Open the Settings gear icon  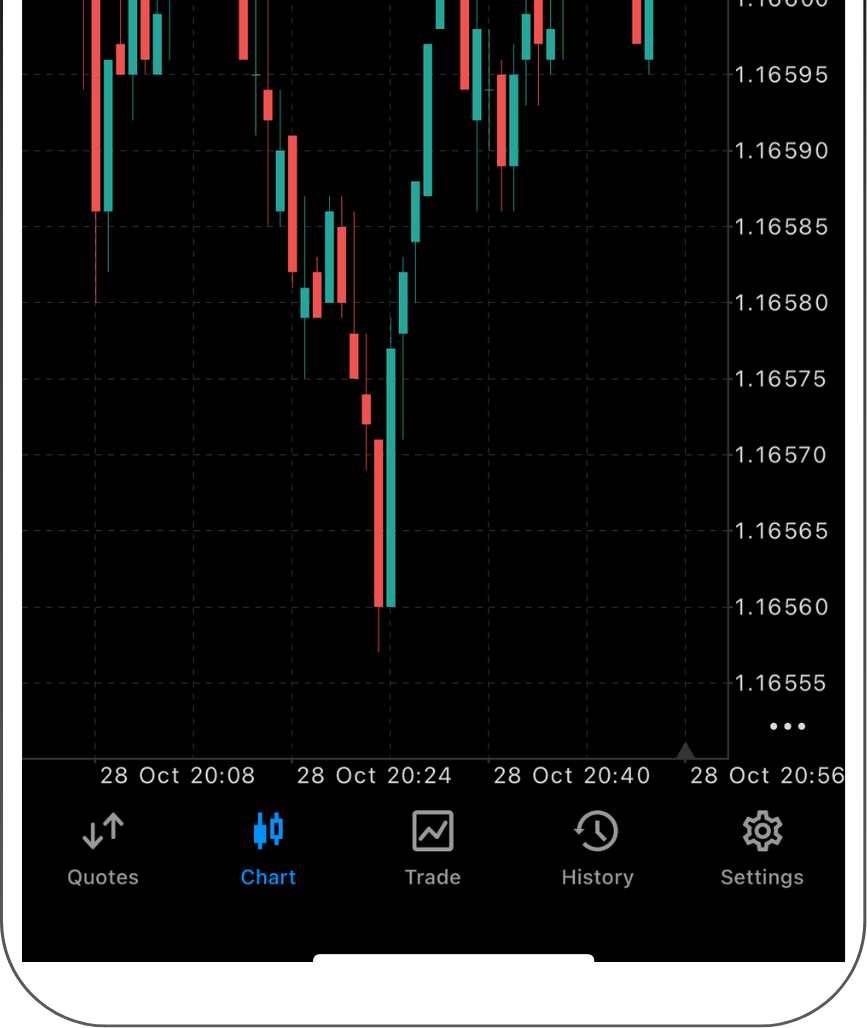tap(762, 831)
